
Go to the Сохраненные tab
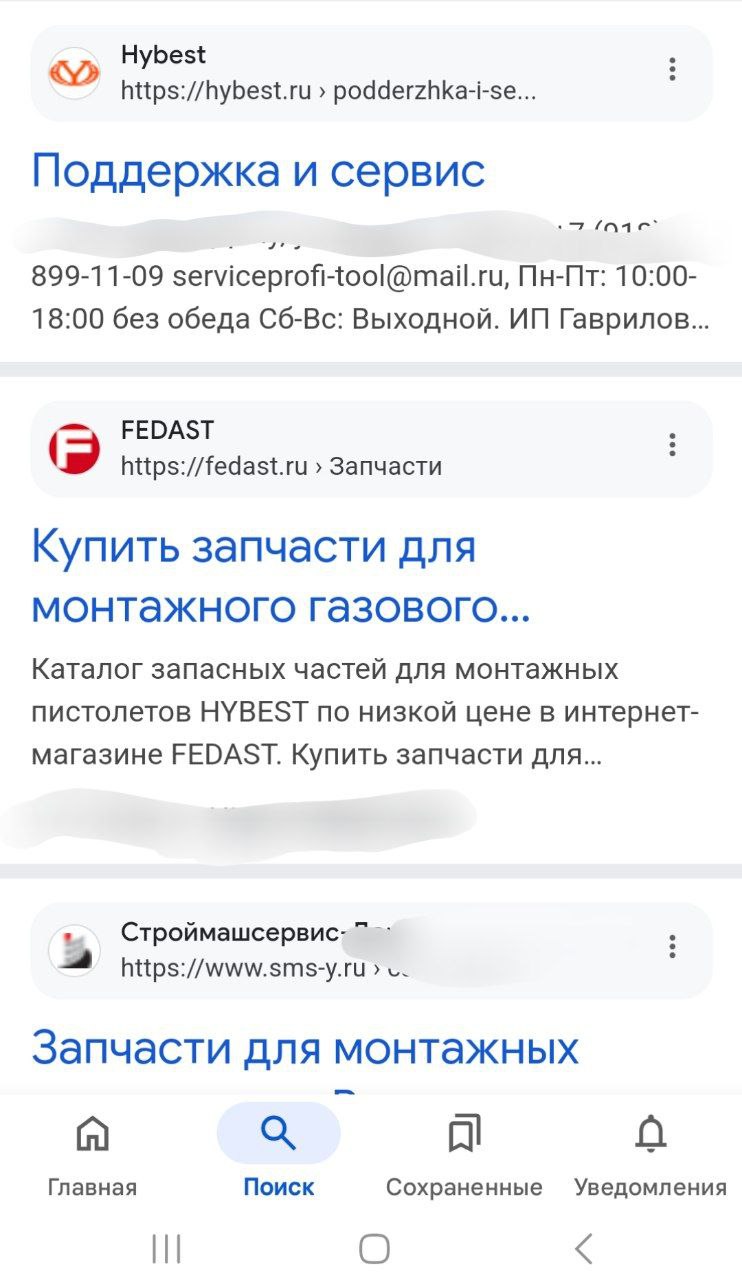pyautogui.click(x=464, y=1155)
